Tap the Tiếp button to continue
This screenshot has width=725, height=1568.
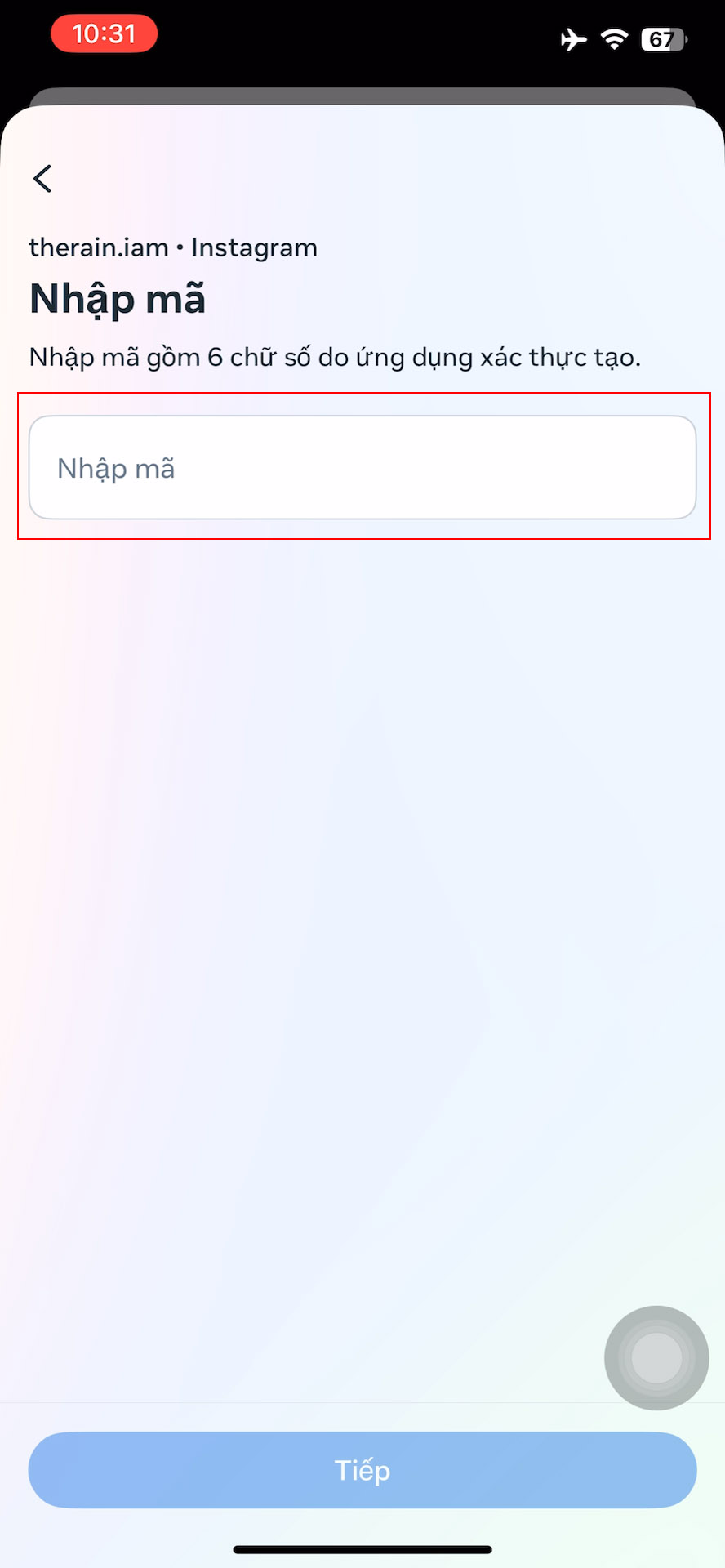(362, 1470)
